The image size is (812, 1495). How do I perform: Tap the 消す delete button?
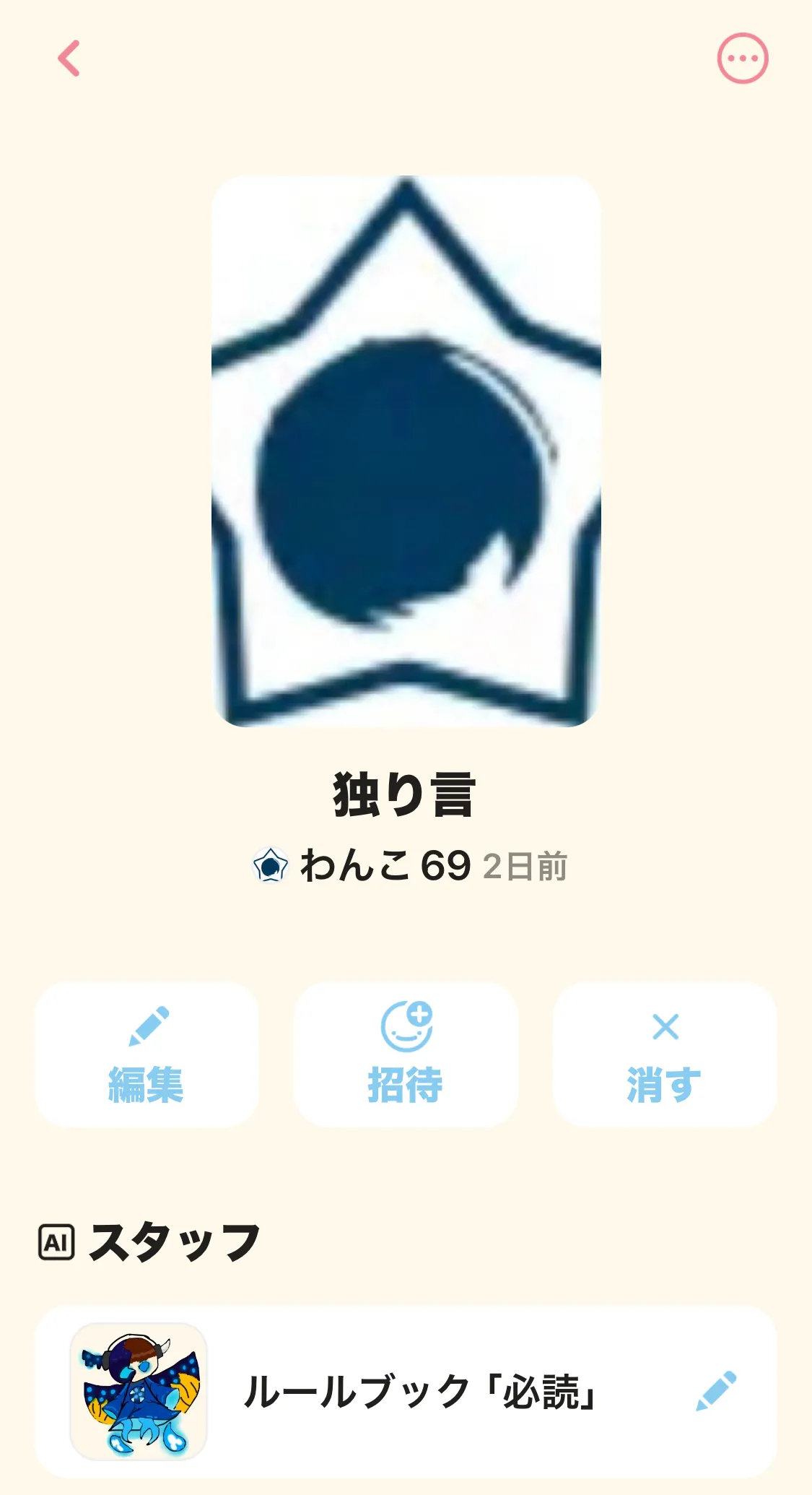tap(664, 1054)
